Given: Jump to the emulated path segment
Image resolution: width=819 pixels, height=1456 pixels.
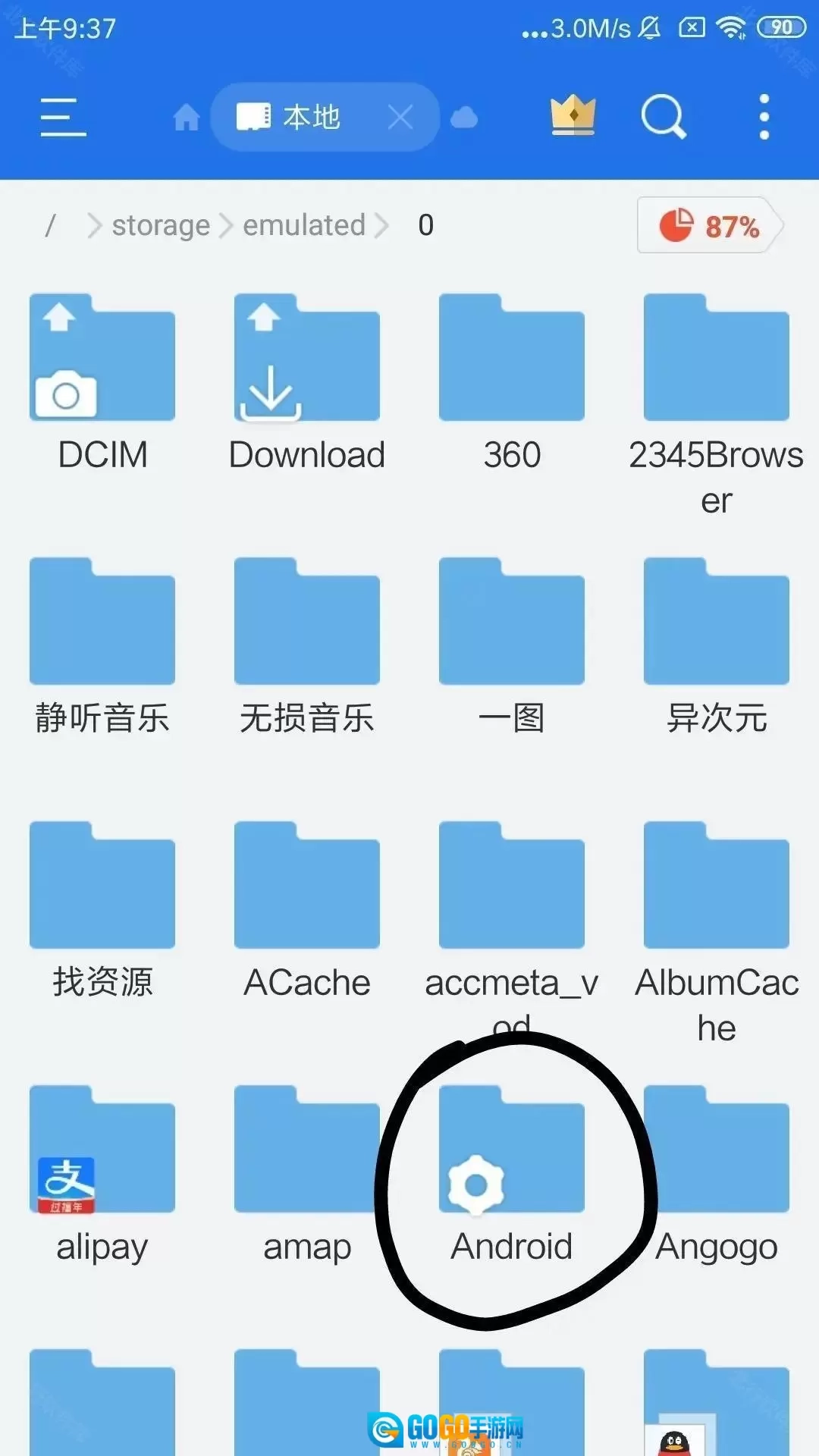Looking at the screenshot, I should pos(303,225).
